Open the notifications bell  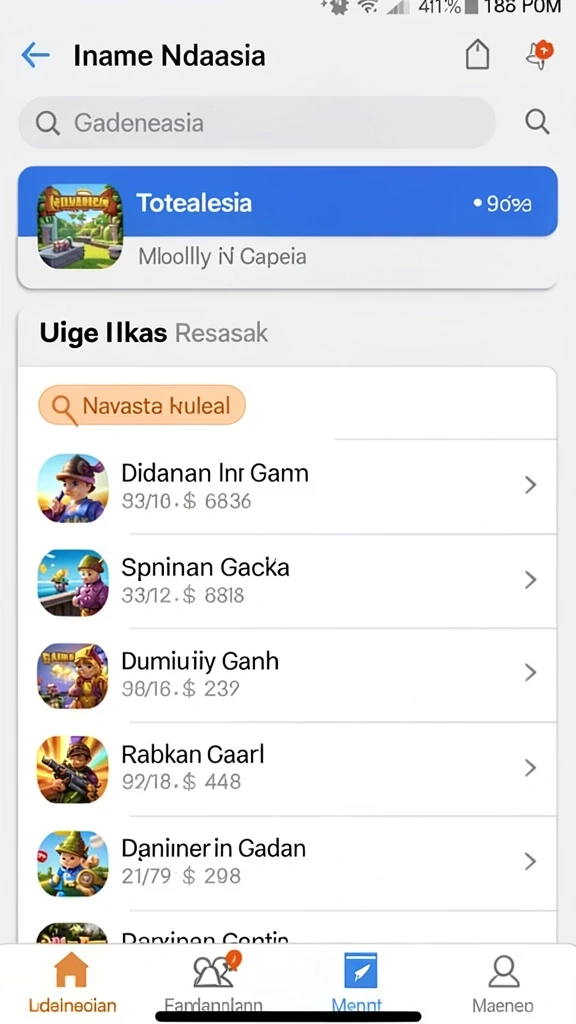539,55
